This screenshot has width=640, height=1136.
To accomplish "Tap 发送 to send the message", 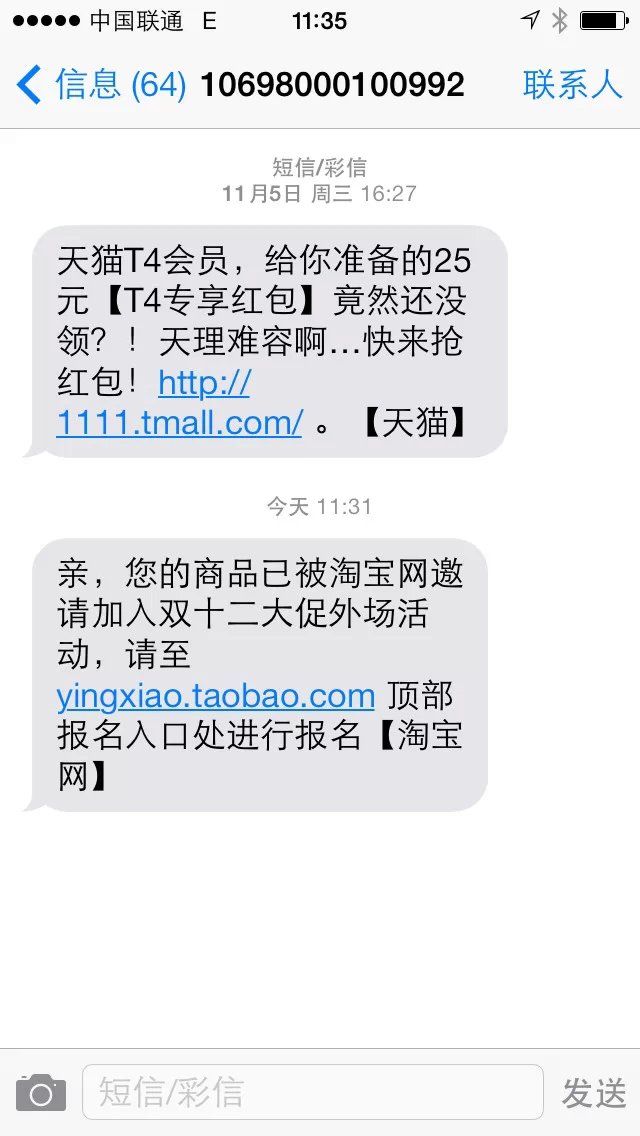I will [x=594, y=1093].
